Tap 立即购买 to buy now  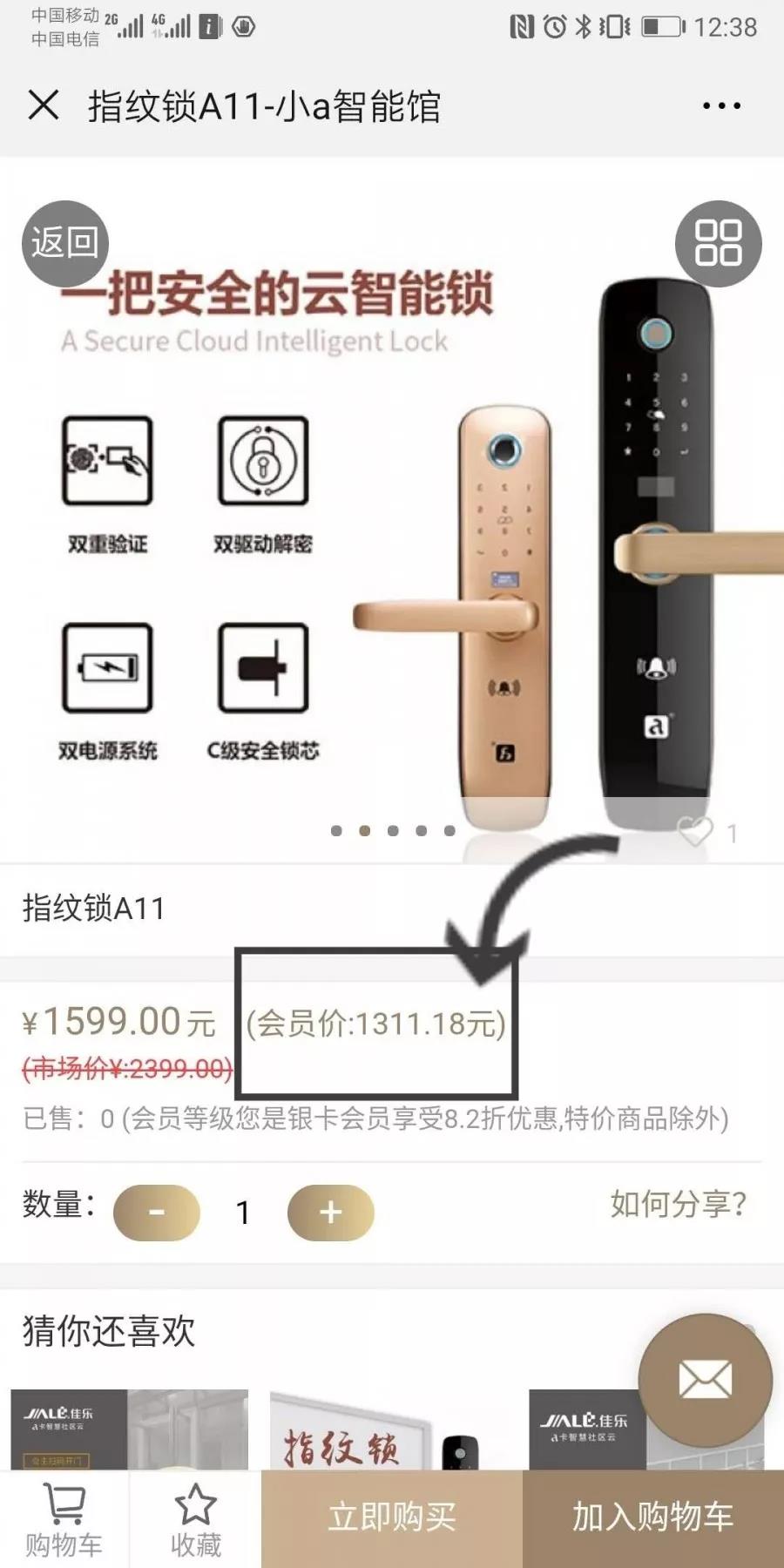(392, 1517)
